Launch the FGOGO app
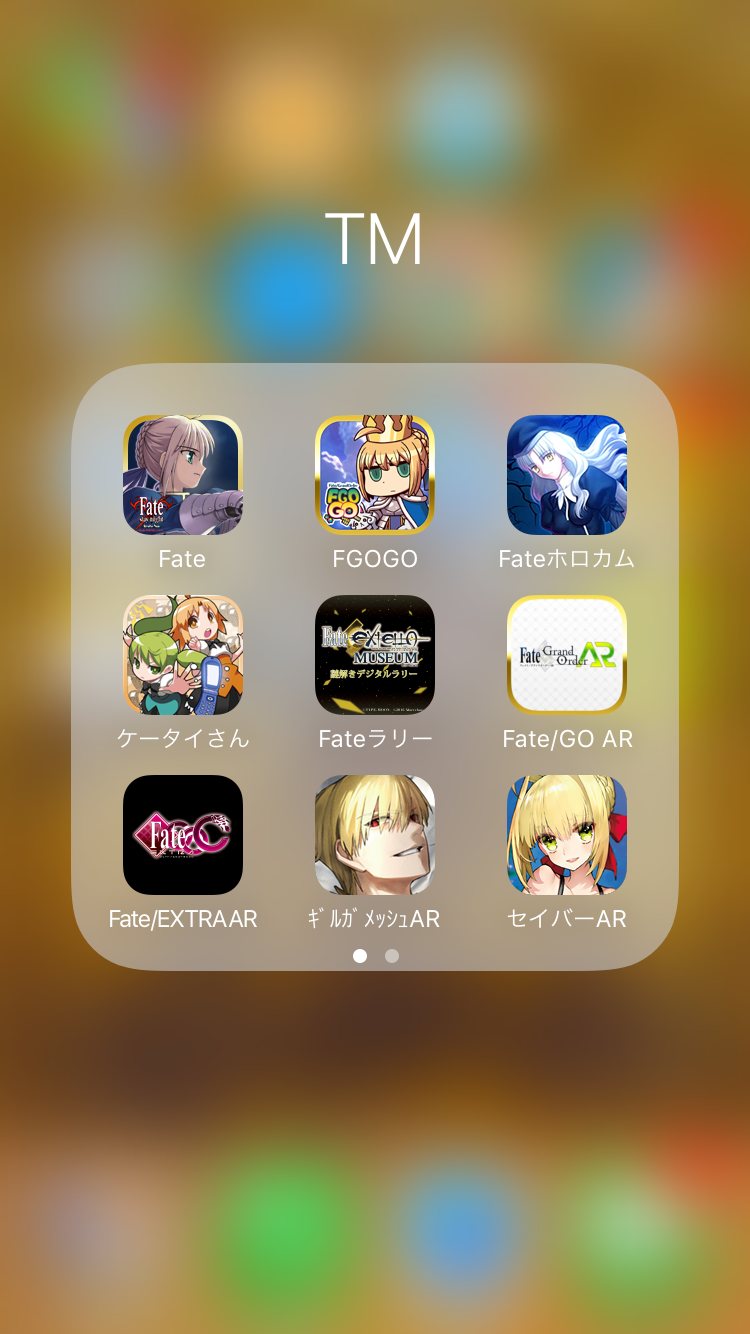 point(374,475)
